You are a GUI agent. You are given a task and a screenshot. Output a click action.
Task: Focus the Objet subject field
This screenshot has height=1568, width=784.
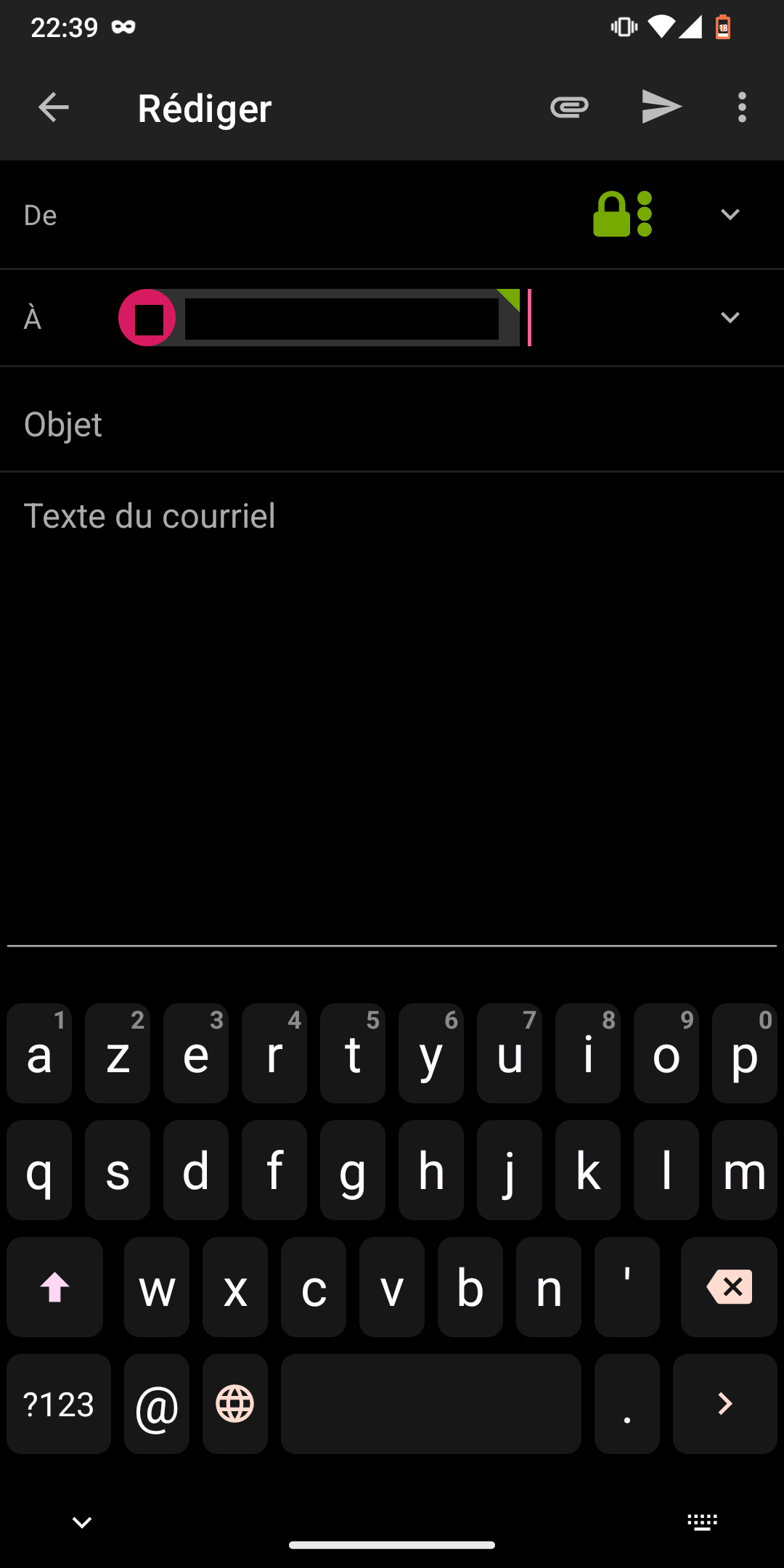click(x=392, y=424)
